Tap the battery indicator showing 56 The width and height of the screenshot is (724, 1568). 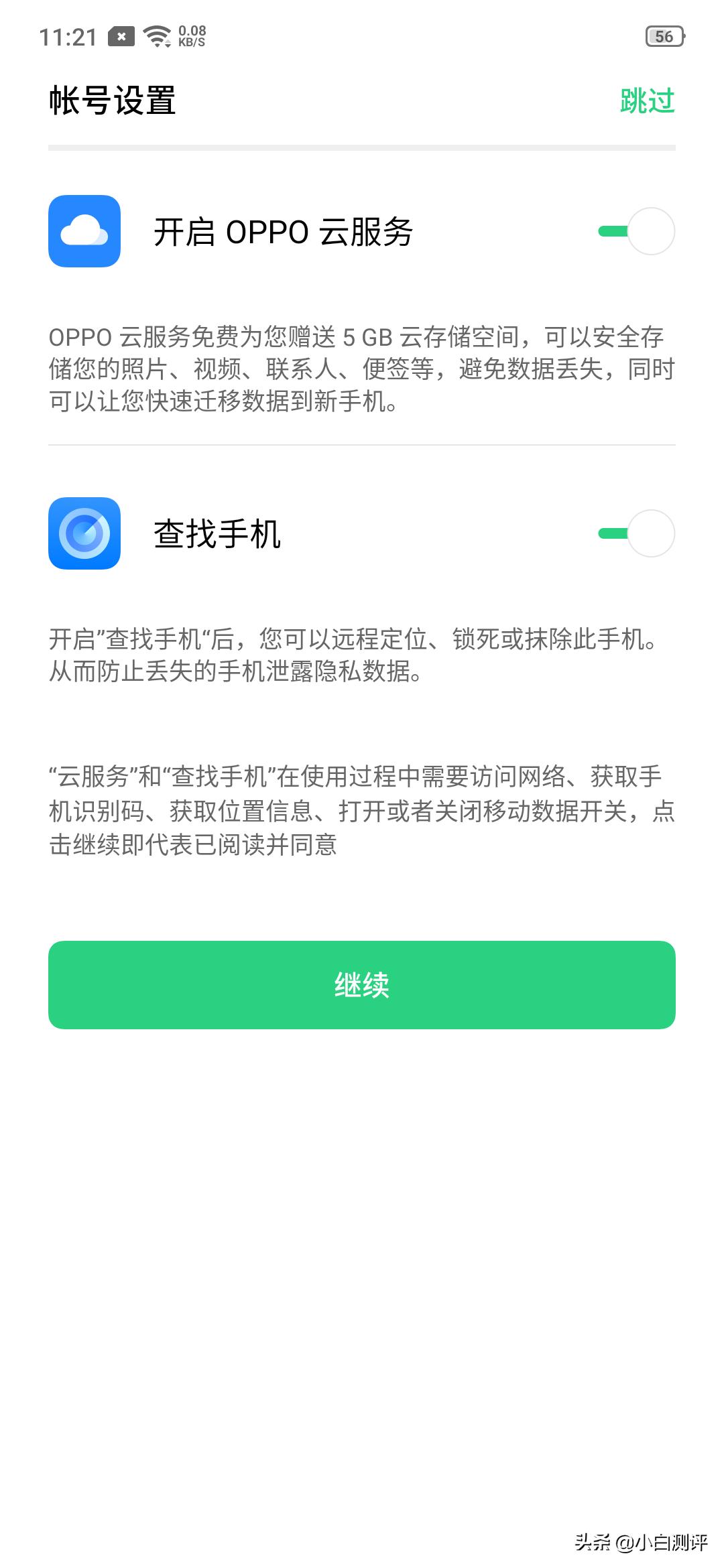coord(664,35)
